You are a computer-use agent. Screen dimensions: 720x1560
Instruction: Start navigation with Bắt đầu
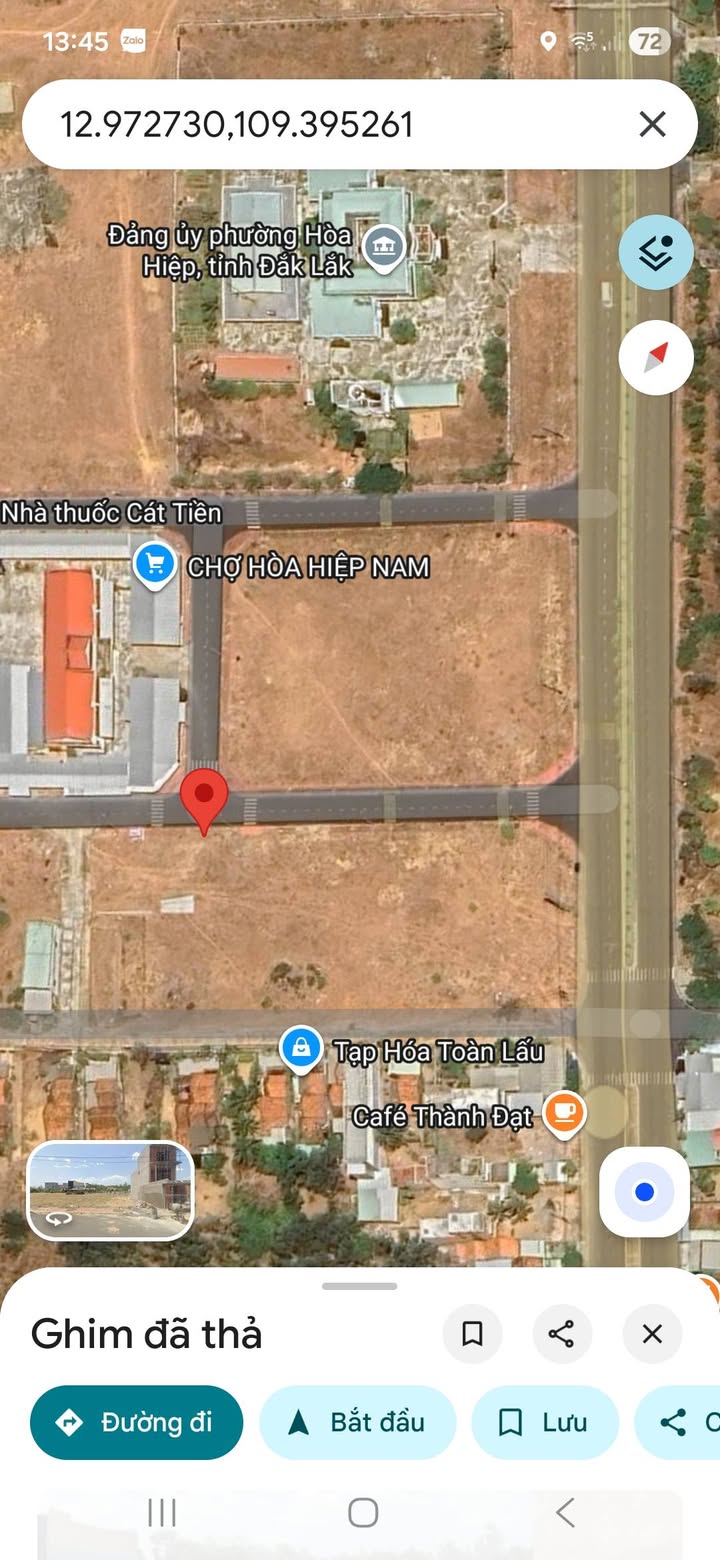click(x=357, y=1422)
